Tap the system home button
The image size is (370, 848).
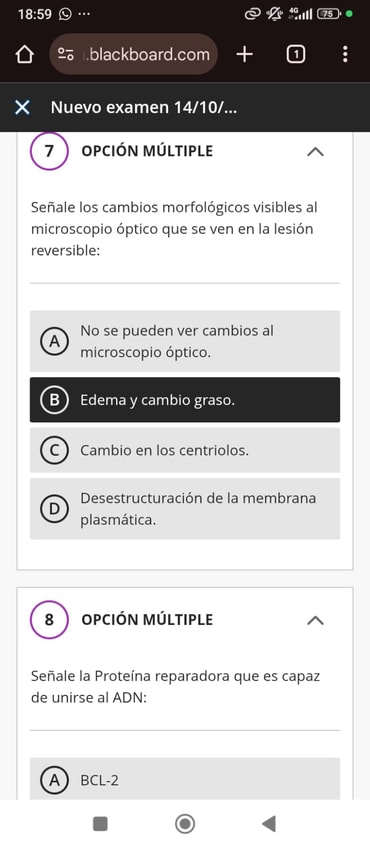click(185, 824)
